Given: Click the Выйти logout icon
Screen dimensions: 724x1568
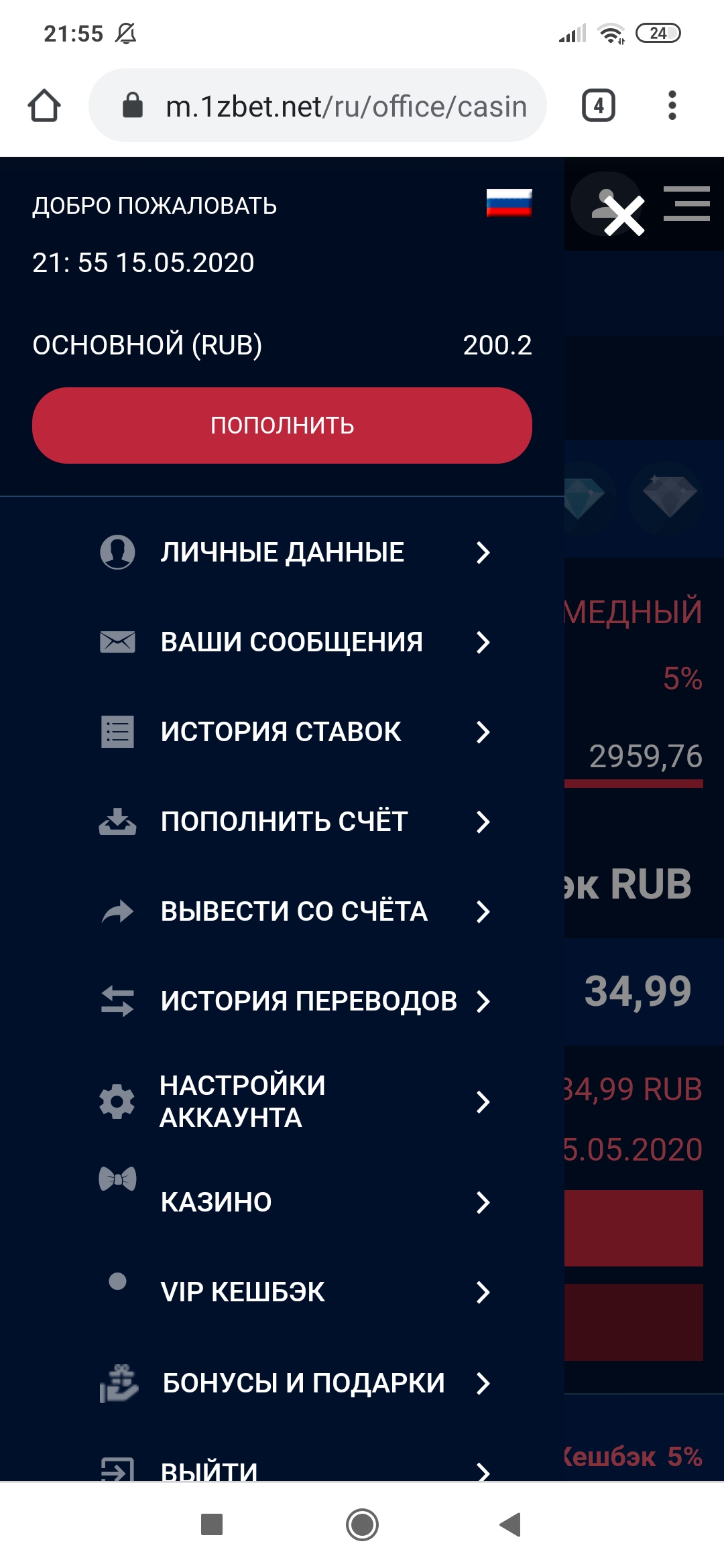Looking at the screenshot, I should click(117, 1471).
